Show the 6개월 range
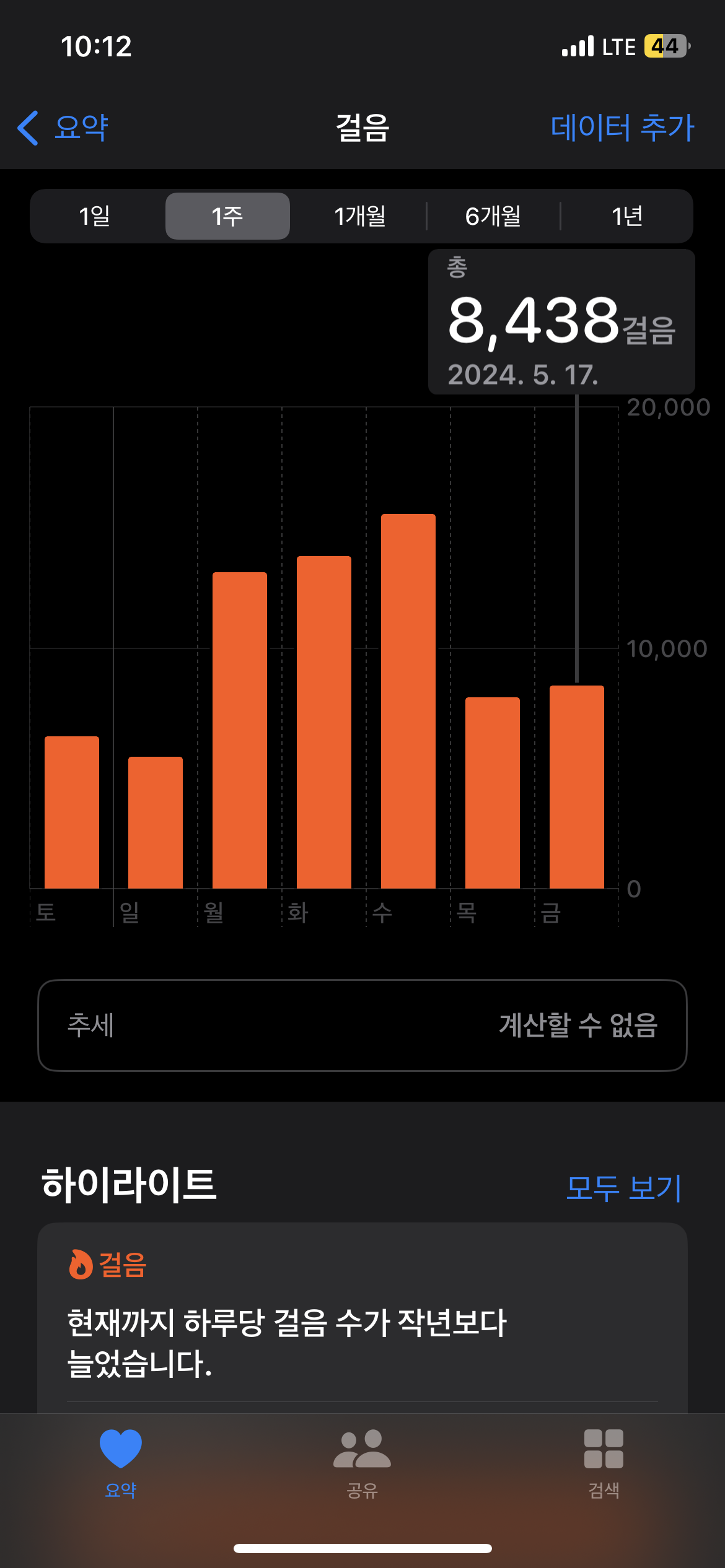Screen dimensions: 725x1568 [x=493, y=216]
